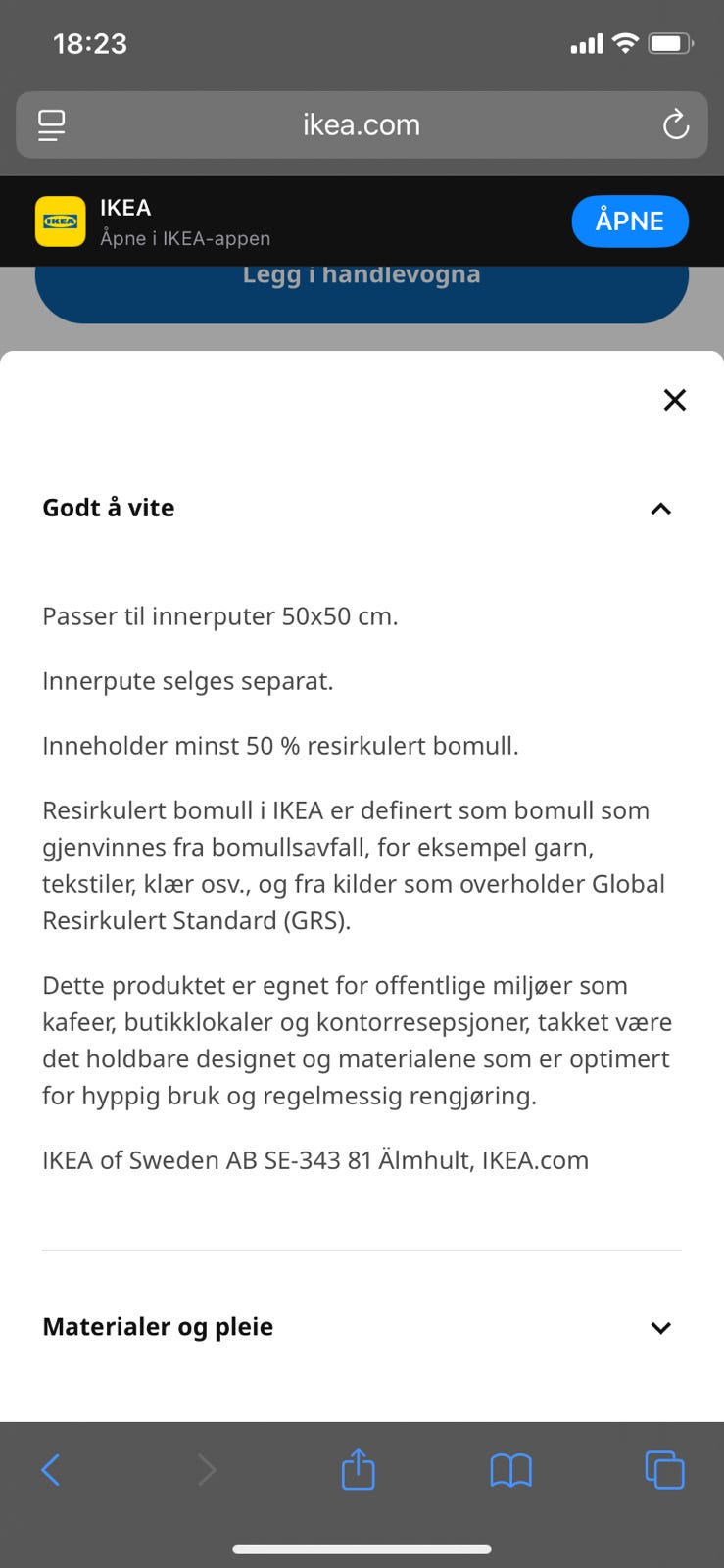Image resolution: width=724 pixels, height=1568 pixels.
Task: Tap the Wi-Fi status icon
Action: click(x=624, y=42)
